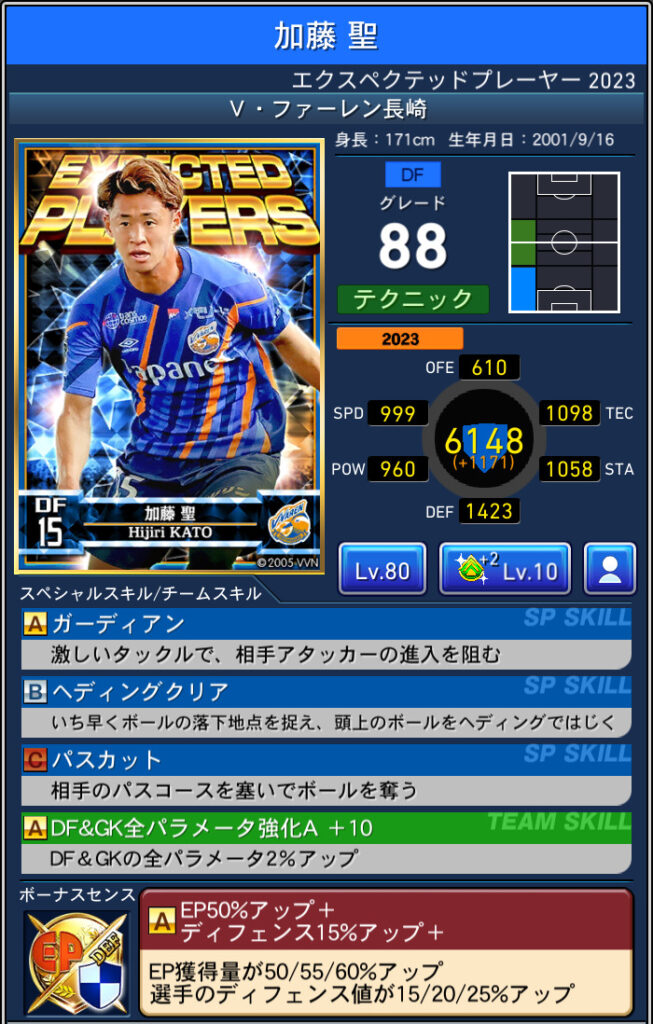Tap the Lv.80 level button

point(382,570)
